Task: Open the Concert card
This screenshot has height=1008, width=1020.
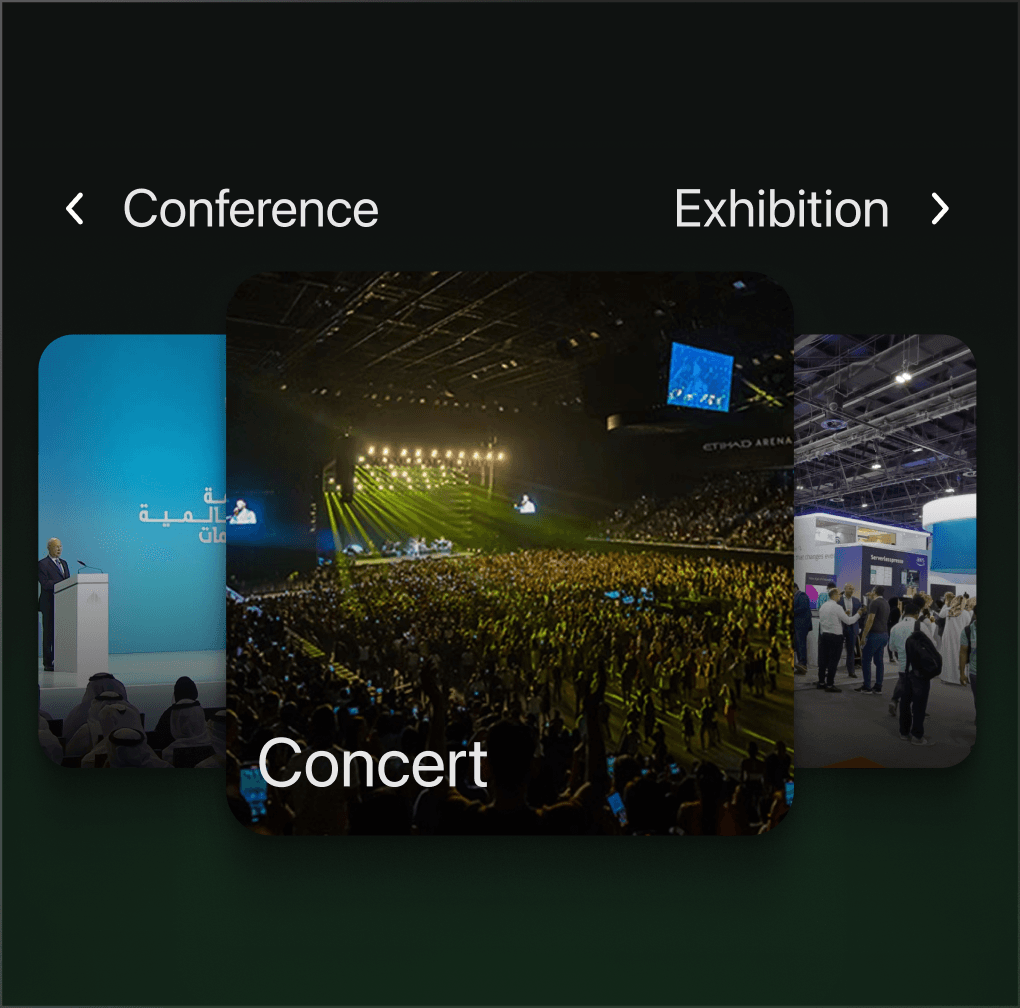Action: click(510, 553)
